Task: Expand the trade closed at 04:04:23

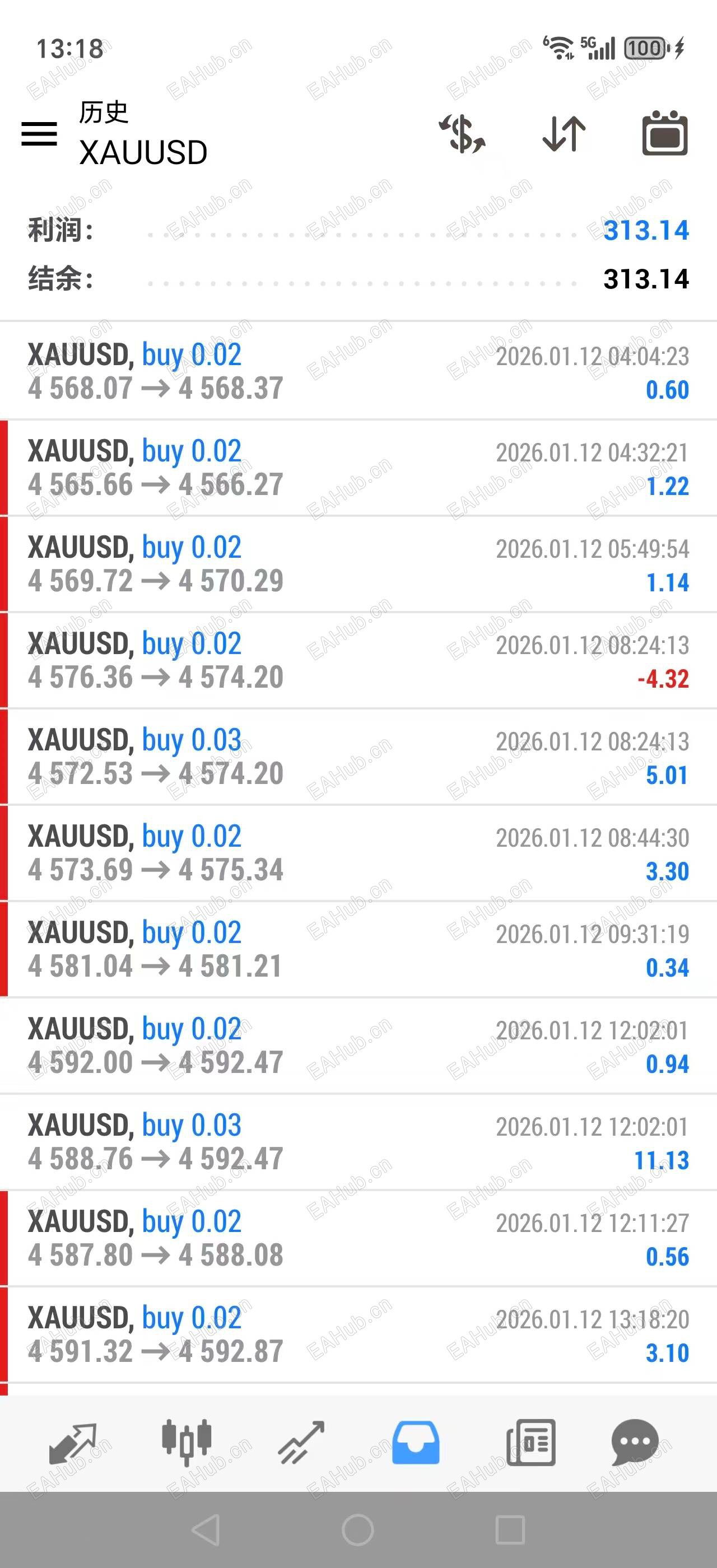Action: click(358, 371)
